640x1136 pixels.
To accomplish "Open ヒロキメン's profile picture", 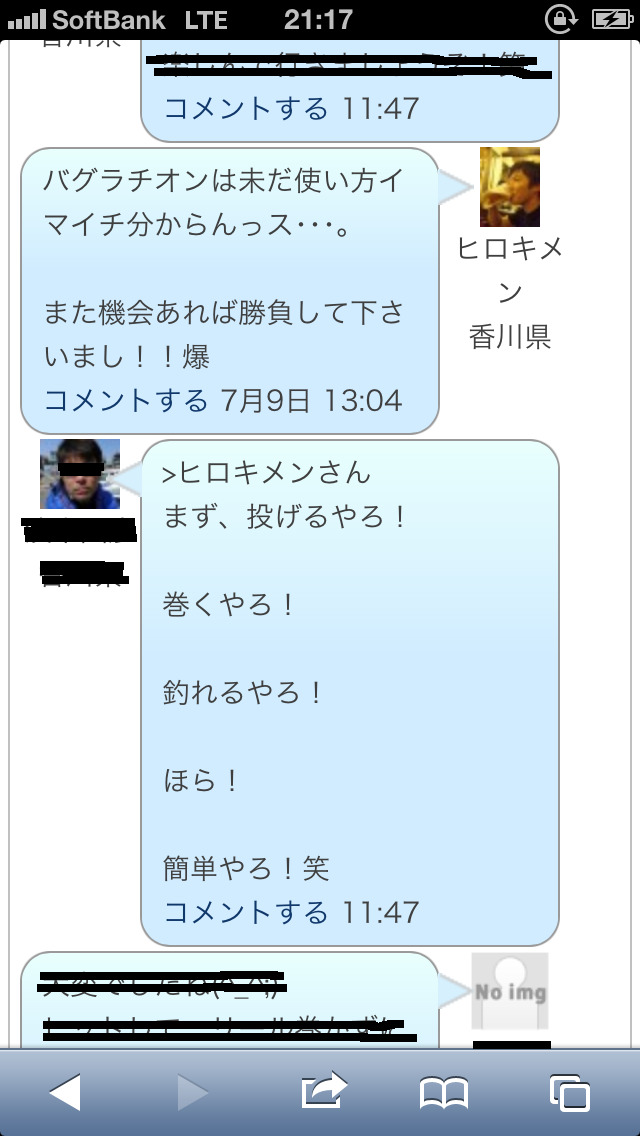I will tap(510, 187).
